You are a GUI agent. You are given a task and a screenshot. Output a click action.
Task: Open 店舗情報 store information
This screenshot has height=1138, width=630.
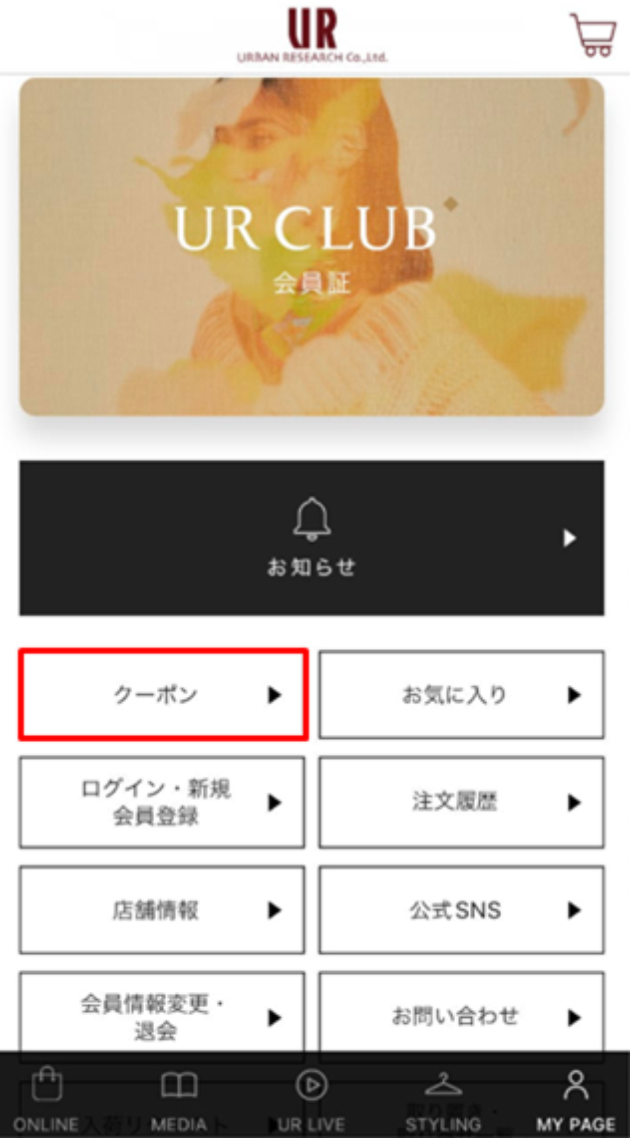162,909
